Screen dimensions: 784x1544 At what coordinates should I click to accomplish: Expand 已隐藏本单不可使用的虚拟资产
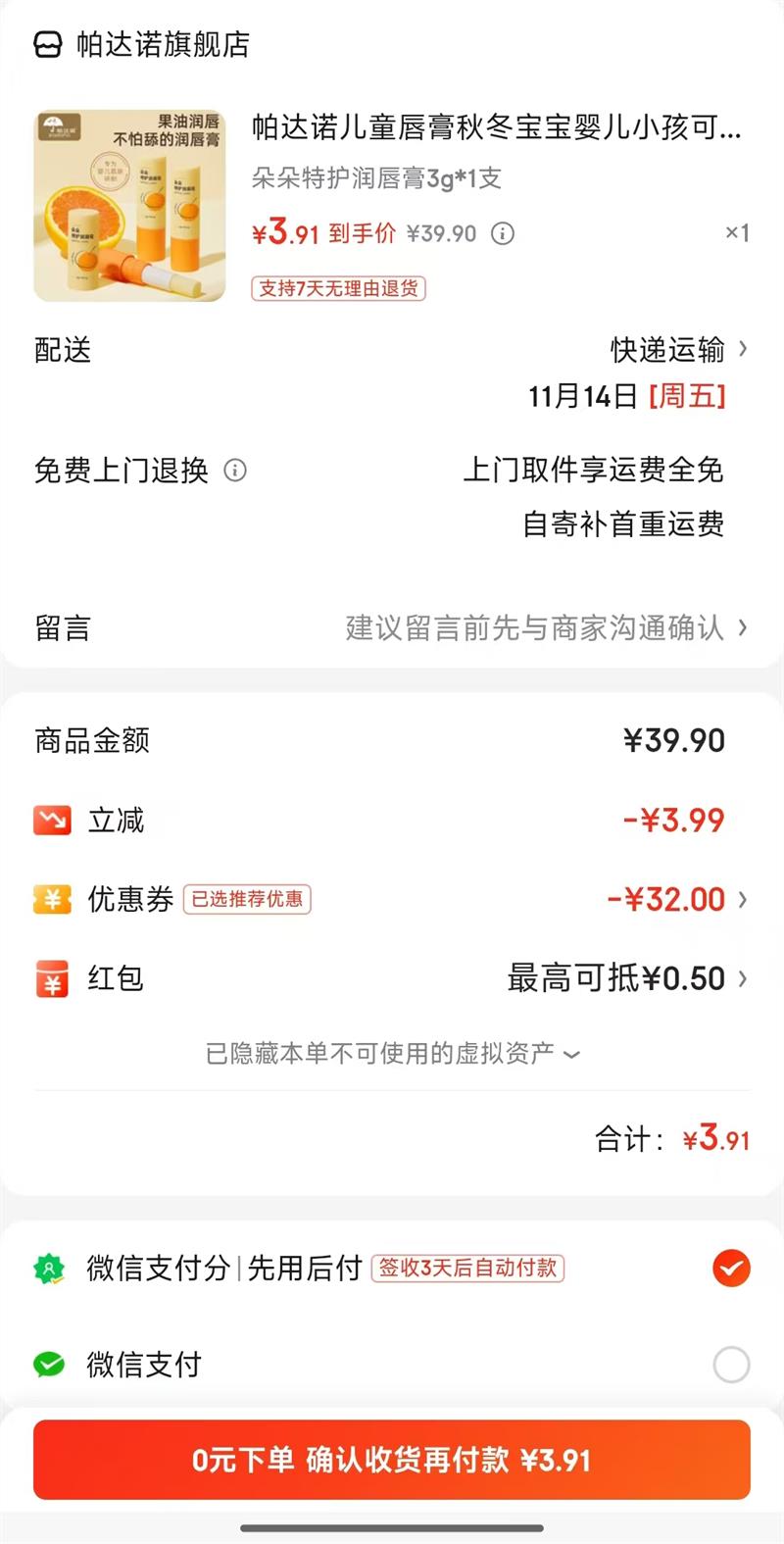click(392, 1054)
